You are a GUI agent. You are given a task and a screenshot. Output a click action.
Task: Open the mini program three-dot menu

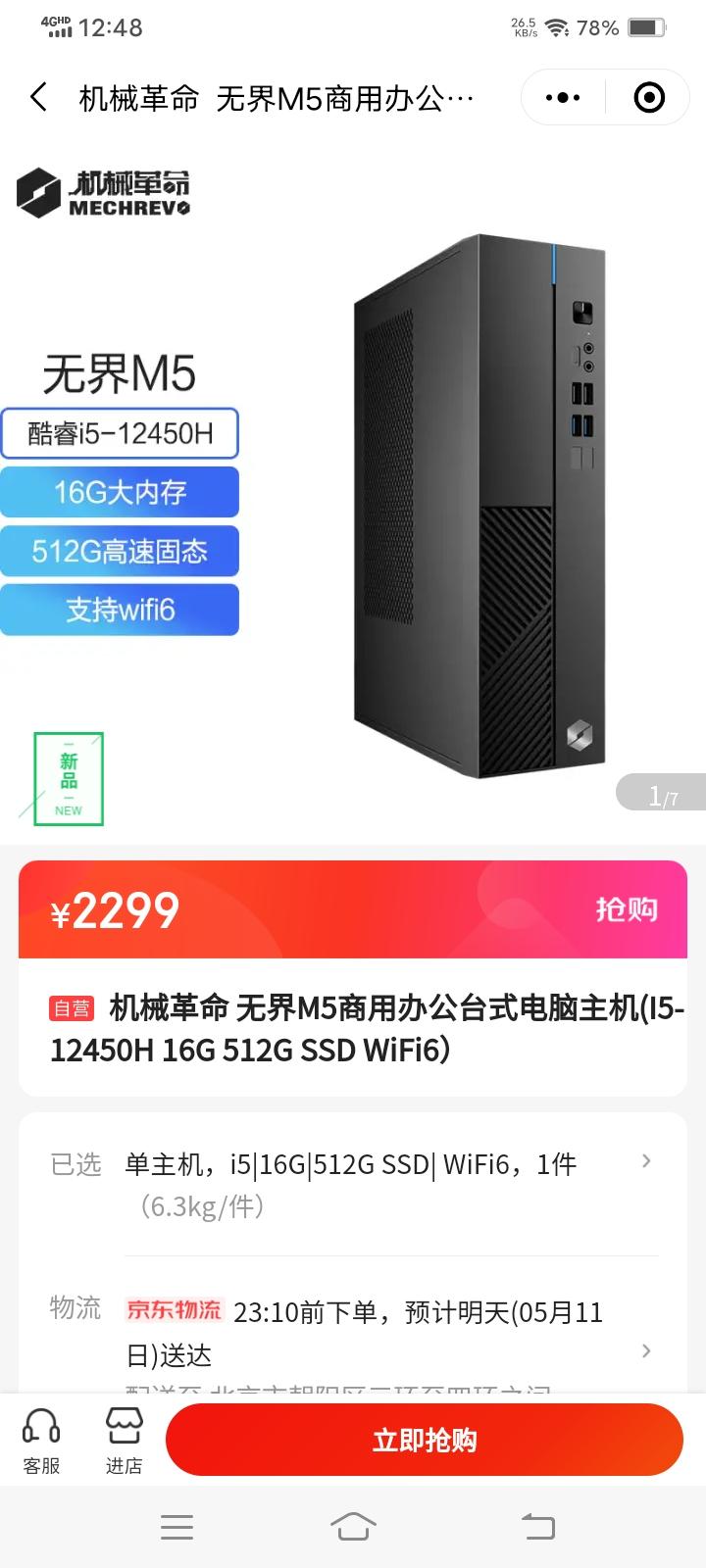[x=563, y=97]
